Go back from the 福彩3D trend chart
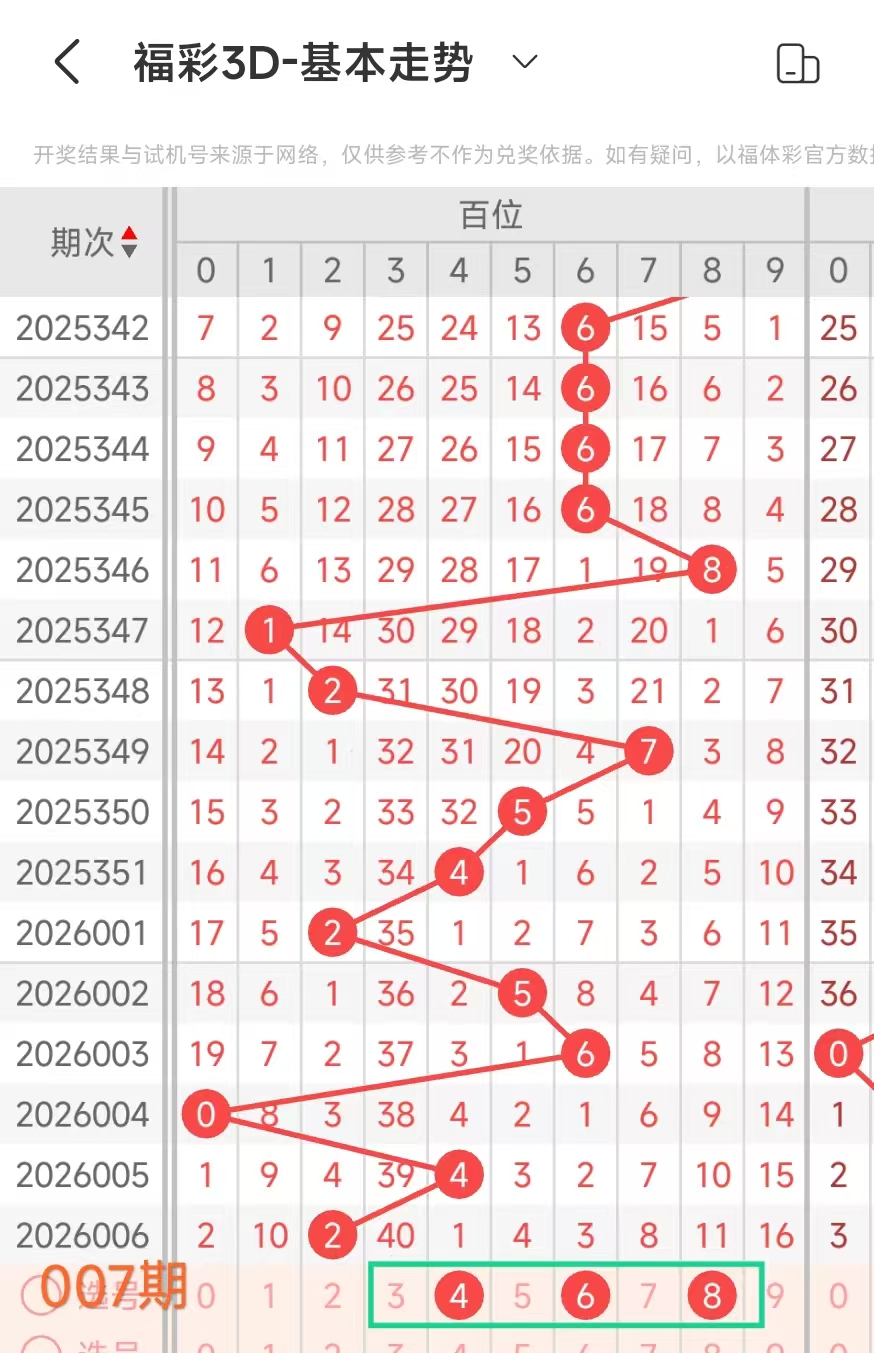Screen dimensions: 874x1353 click(x=67, y=64)
